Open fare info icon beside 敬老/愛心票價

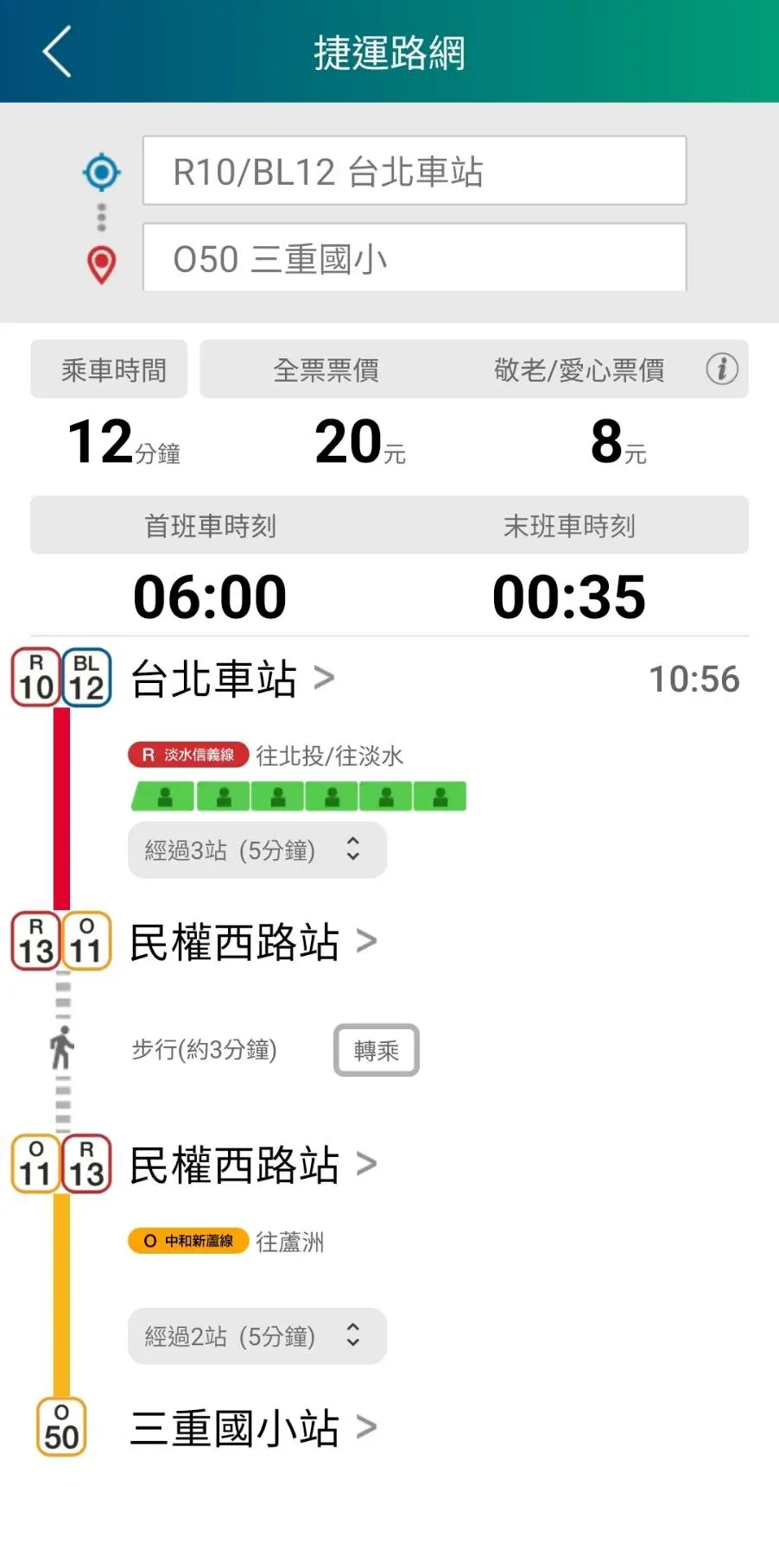[721, 370]
